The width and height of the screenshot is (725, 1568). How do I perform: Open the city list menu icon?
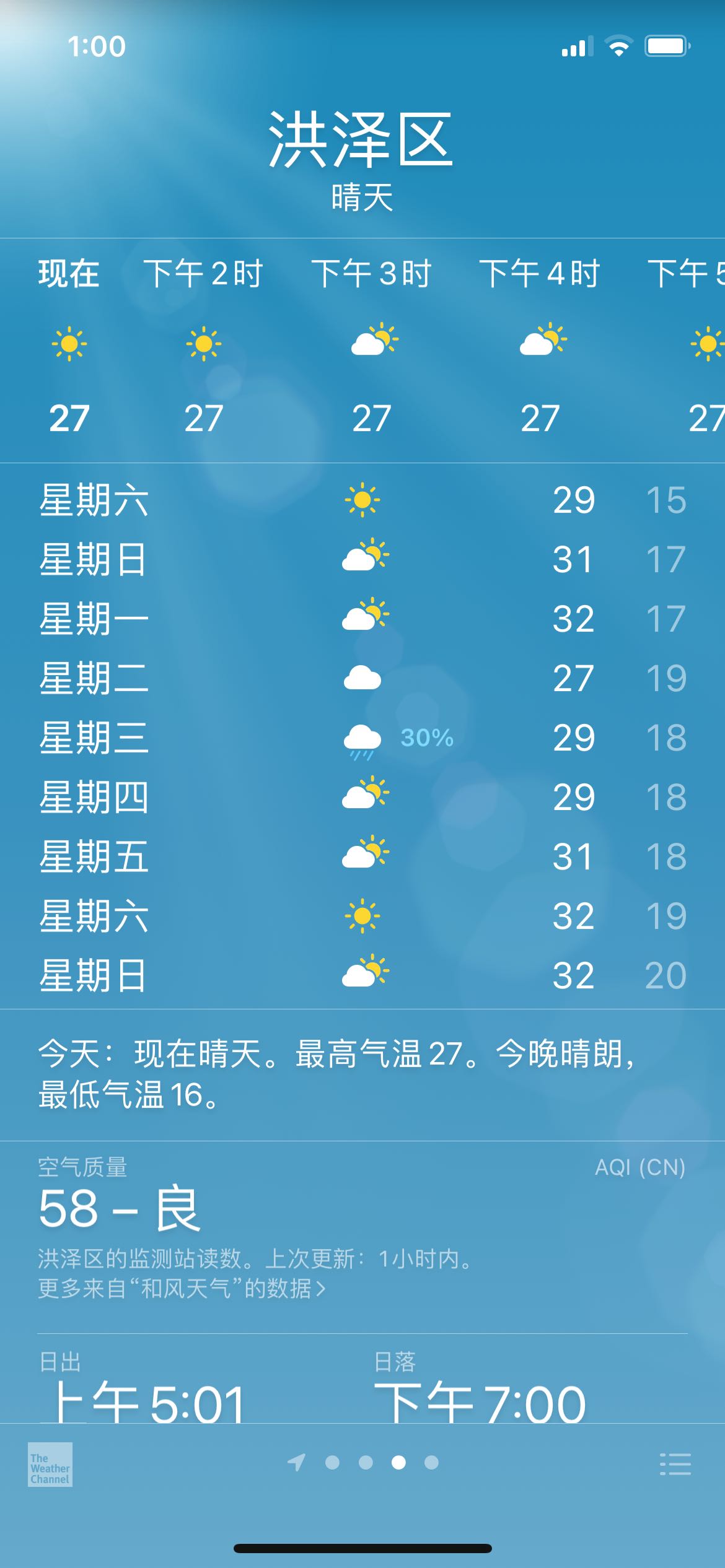point(675,1464)
